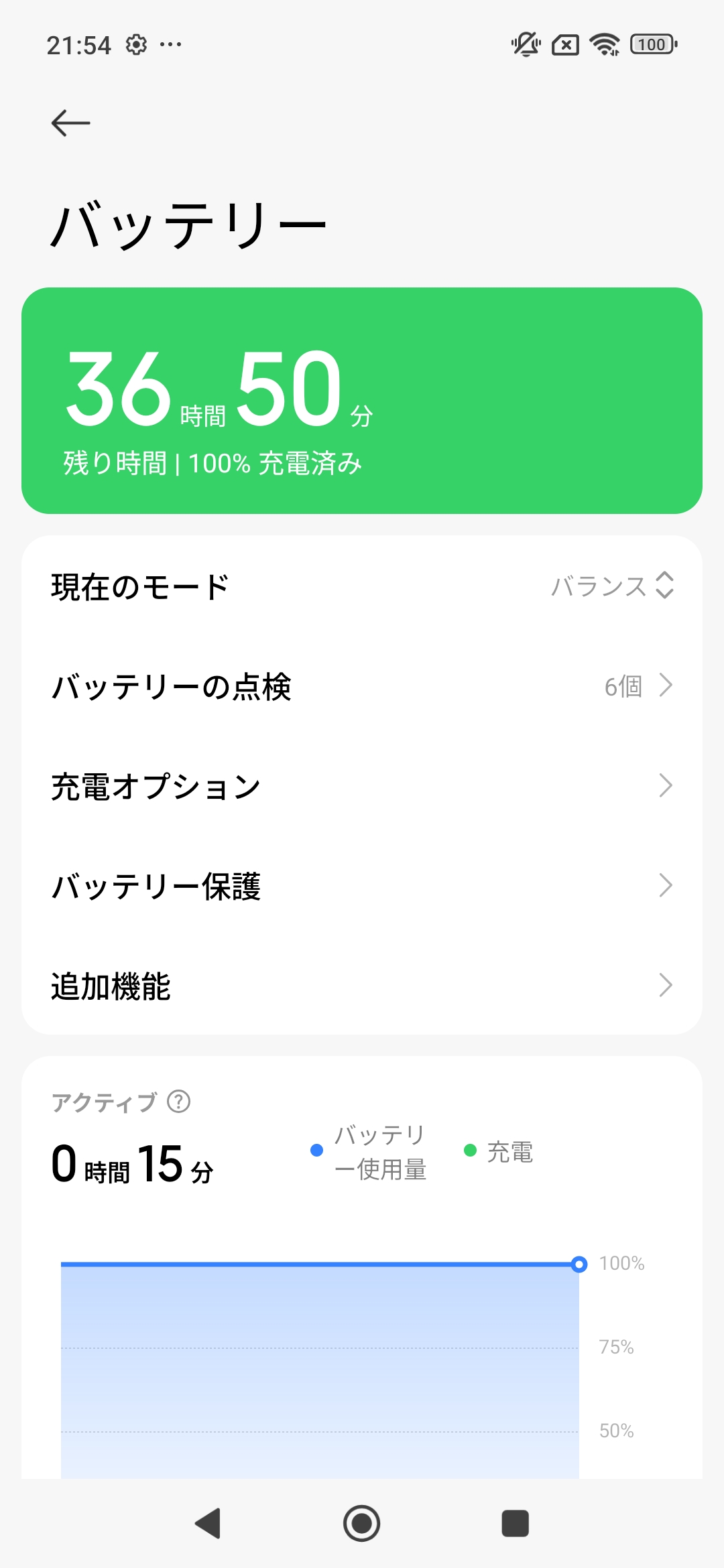Tap the green remaining time card

362,401
